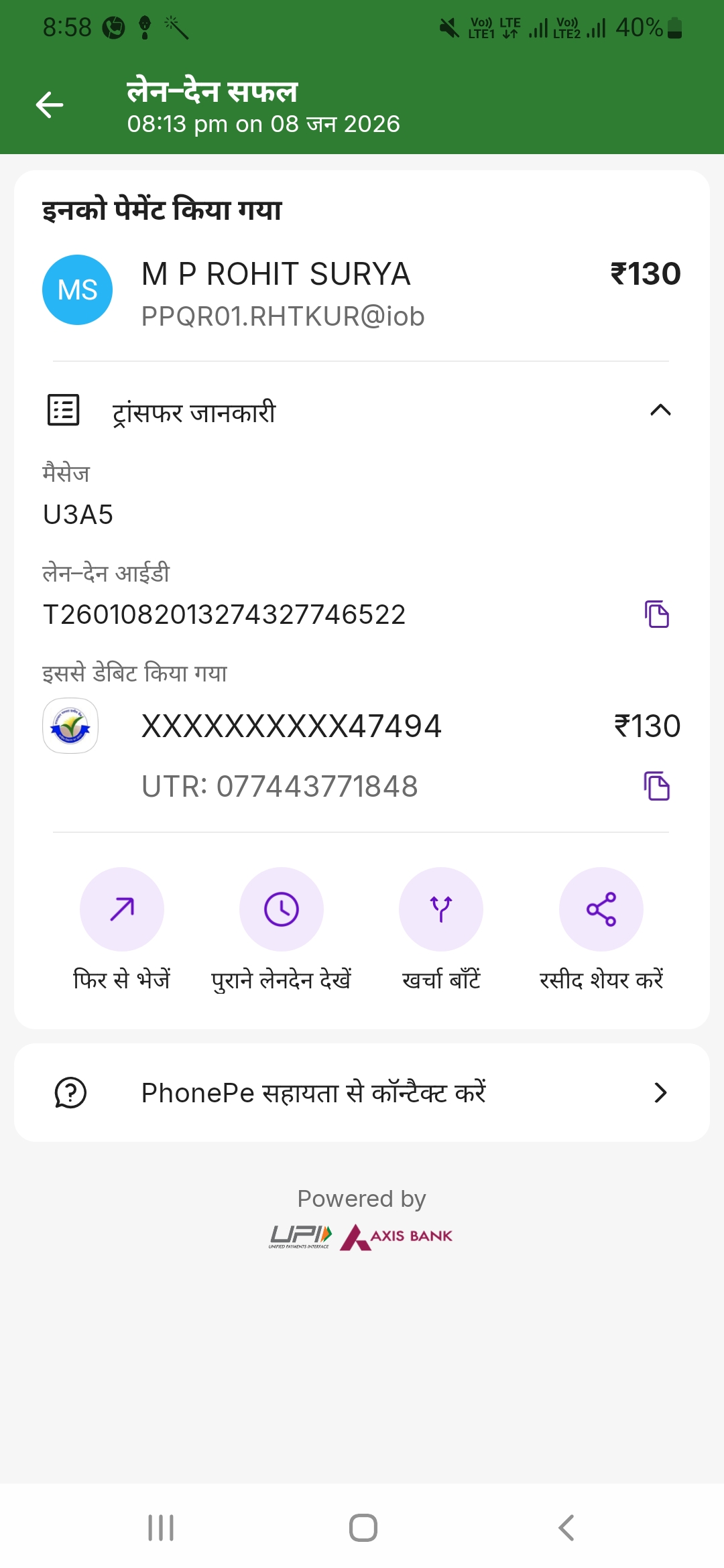Select खर्चा बाँटें to split expense
The width and height of the screenshot is (724, 1568).
pos(441,909)
